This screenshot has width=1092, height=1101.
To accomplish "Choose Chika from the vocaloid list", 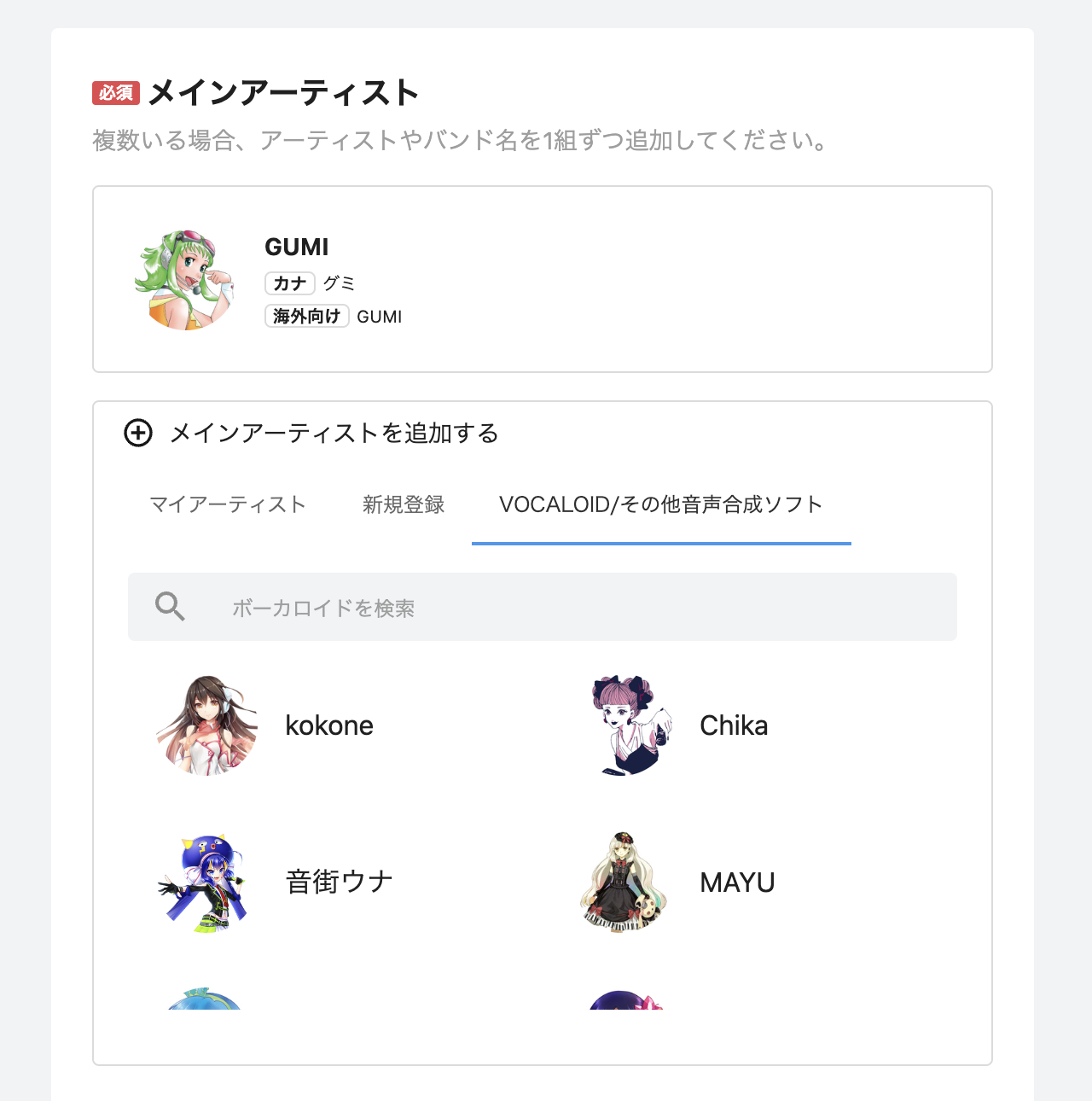I will tap(733, 725).
